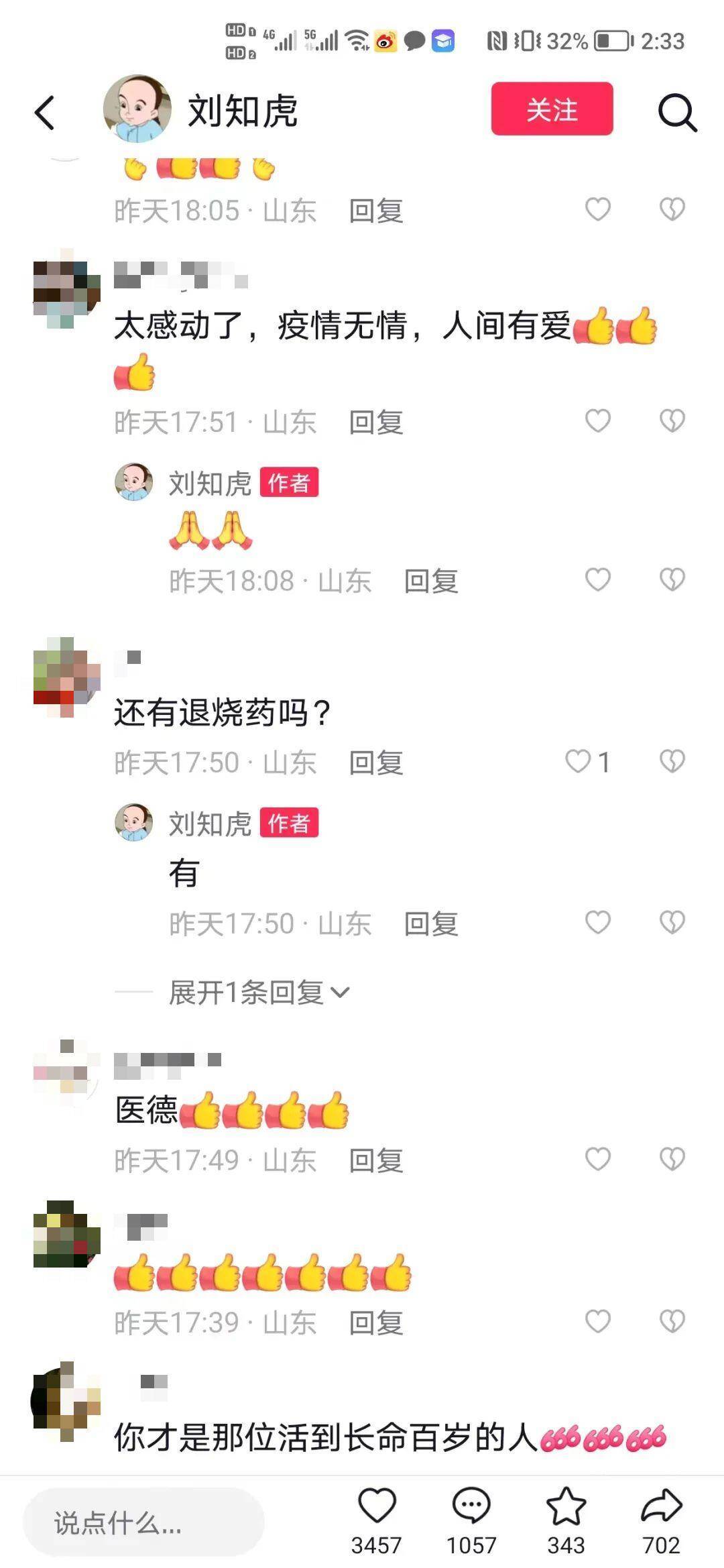
Task: Reply to the comment posted 昨天17:51
Action: click(x=375, y=423)
